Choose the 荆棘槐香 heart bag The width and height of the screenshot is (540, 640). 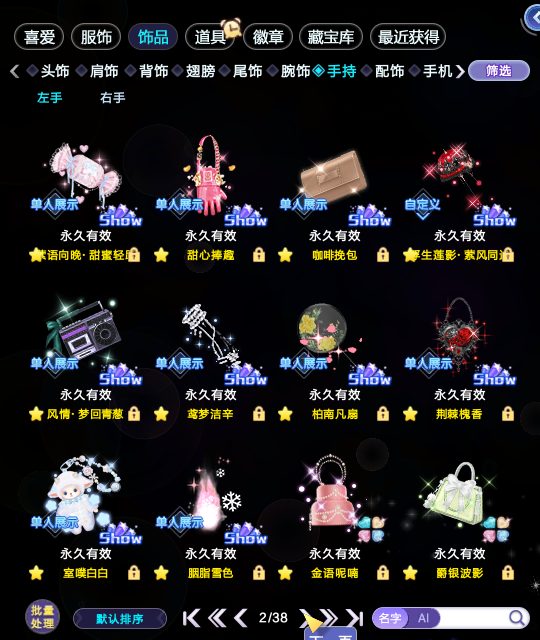click(459, 359)
